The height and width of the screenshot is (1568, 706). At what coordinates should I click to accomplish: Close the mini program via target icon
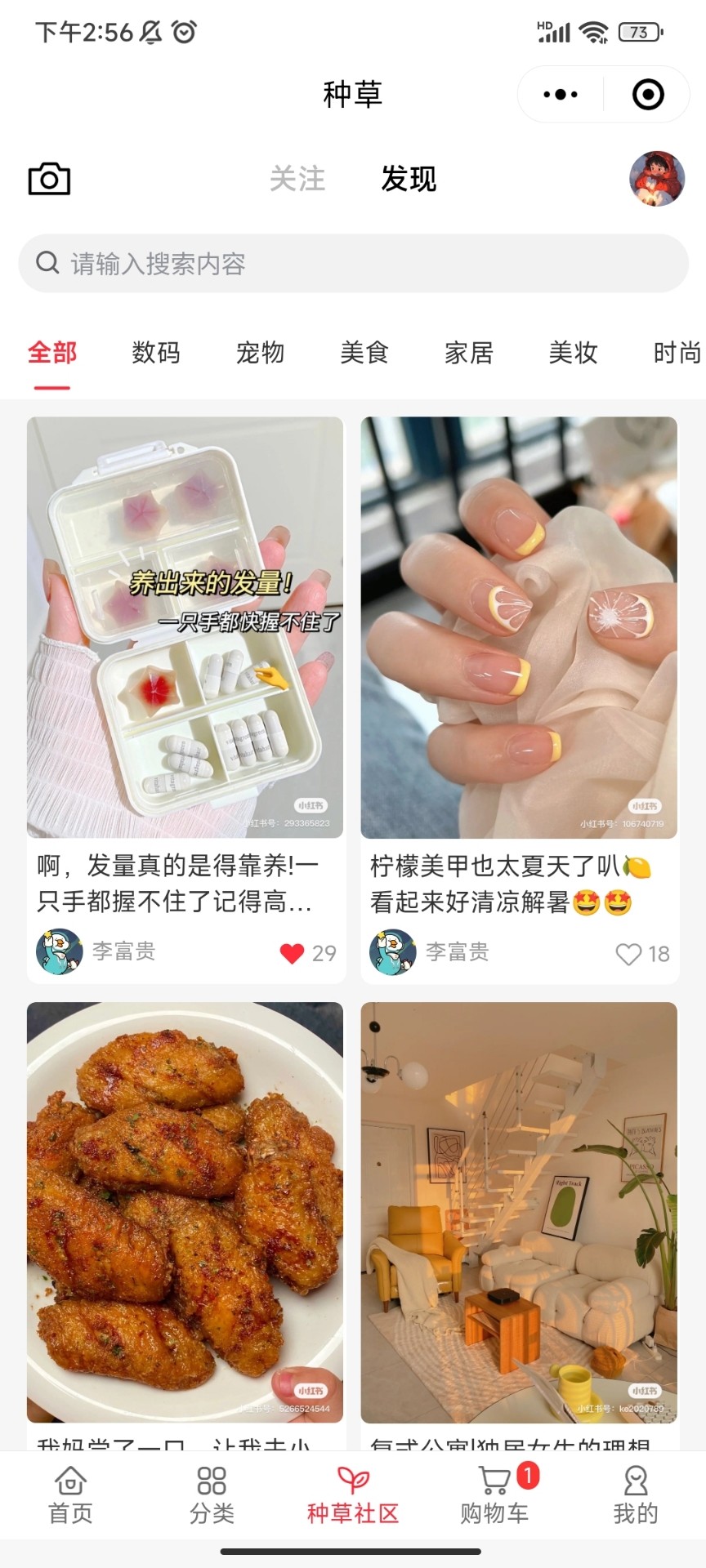click(x=648, y=95)
